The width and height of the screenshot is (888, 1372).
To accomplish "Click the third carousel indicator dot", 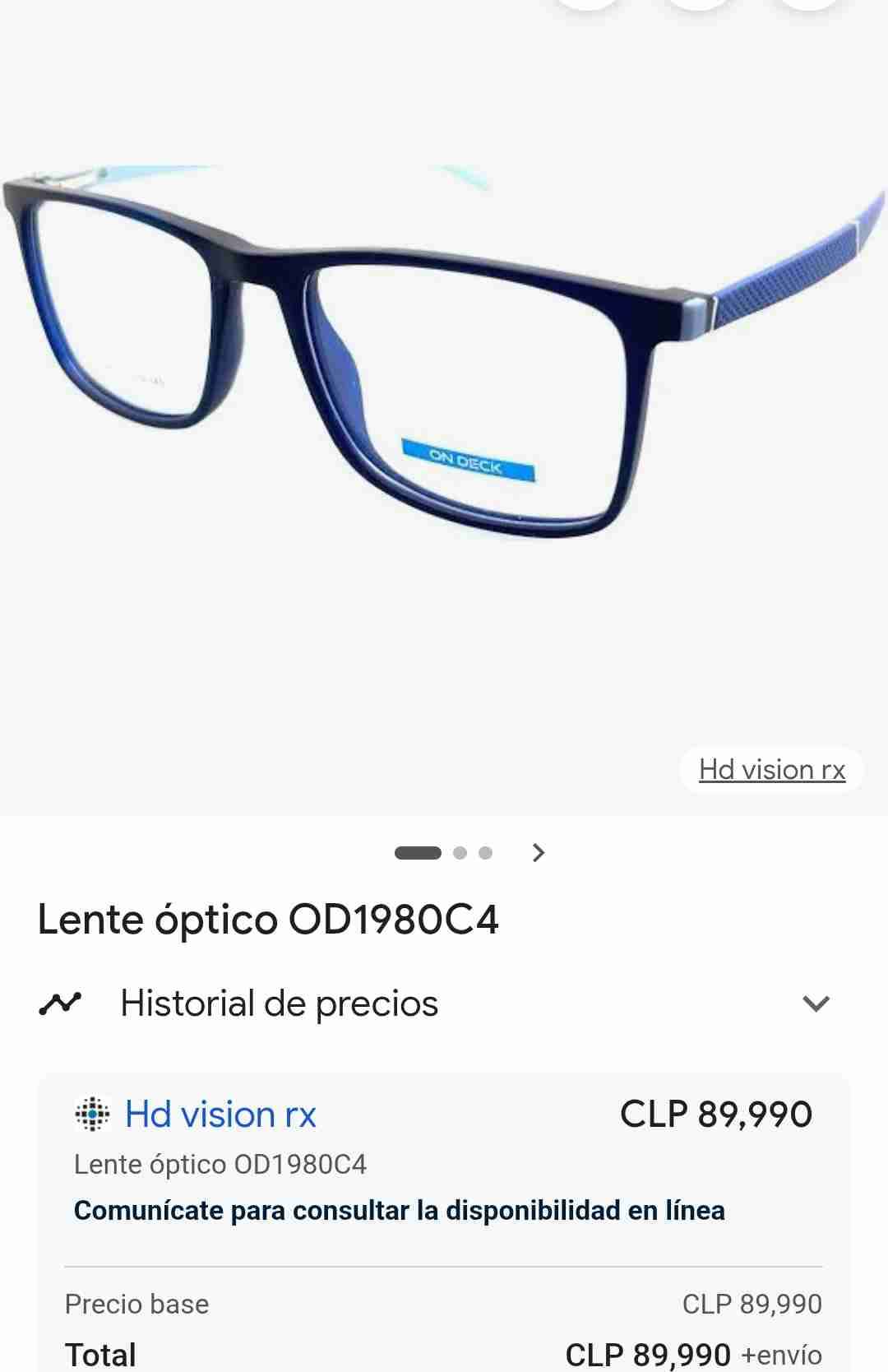I will click(x=484, y=854).
